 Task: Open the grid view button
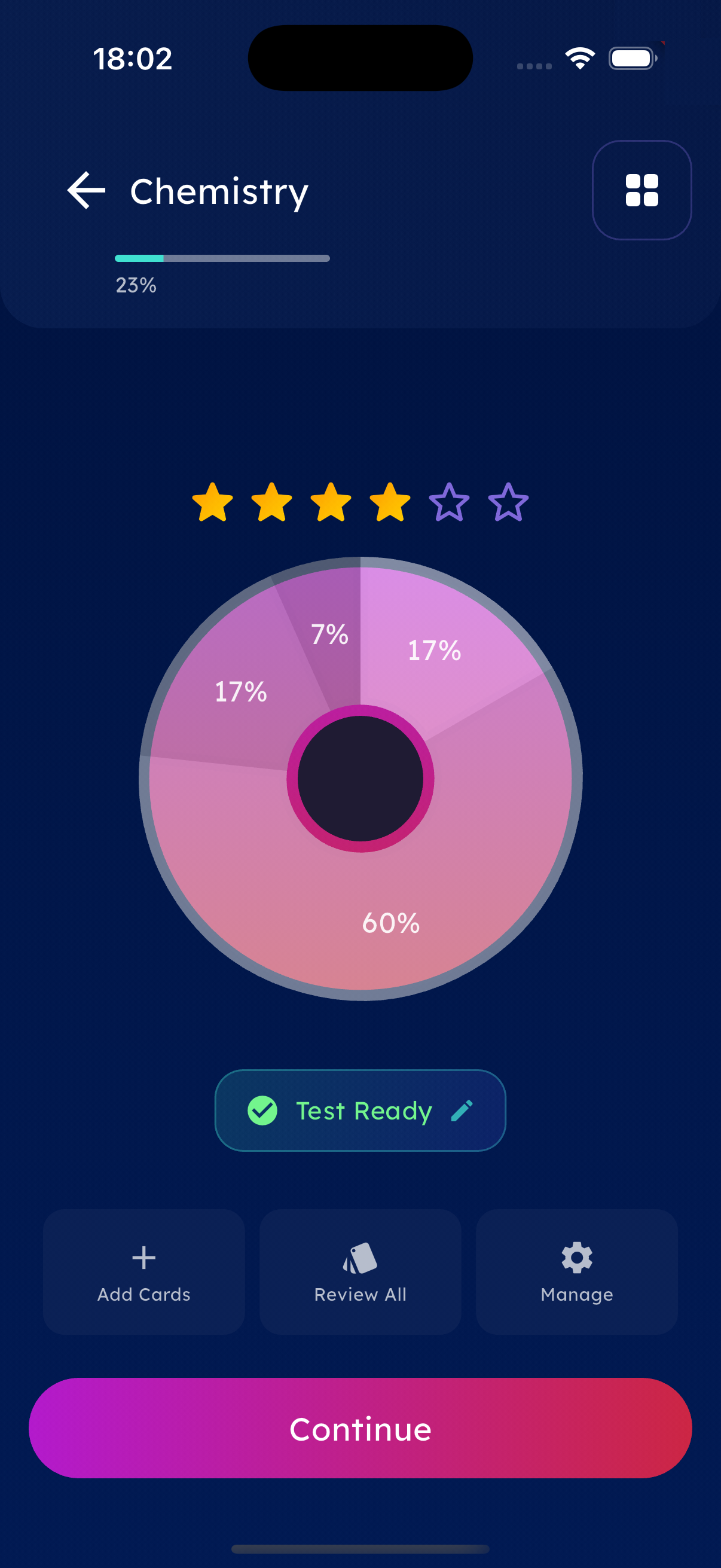(641, 191)
